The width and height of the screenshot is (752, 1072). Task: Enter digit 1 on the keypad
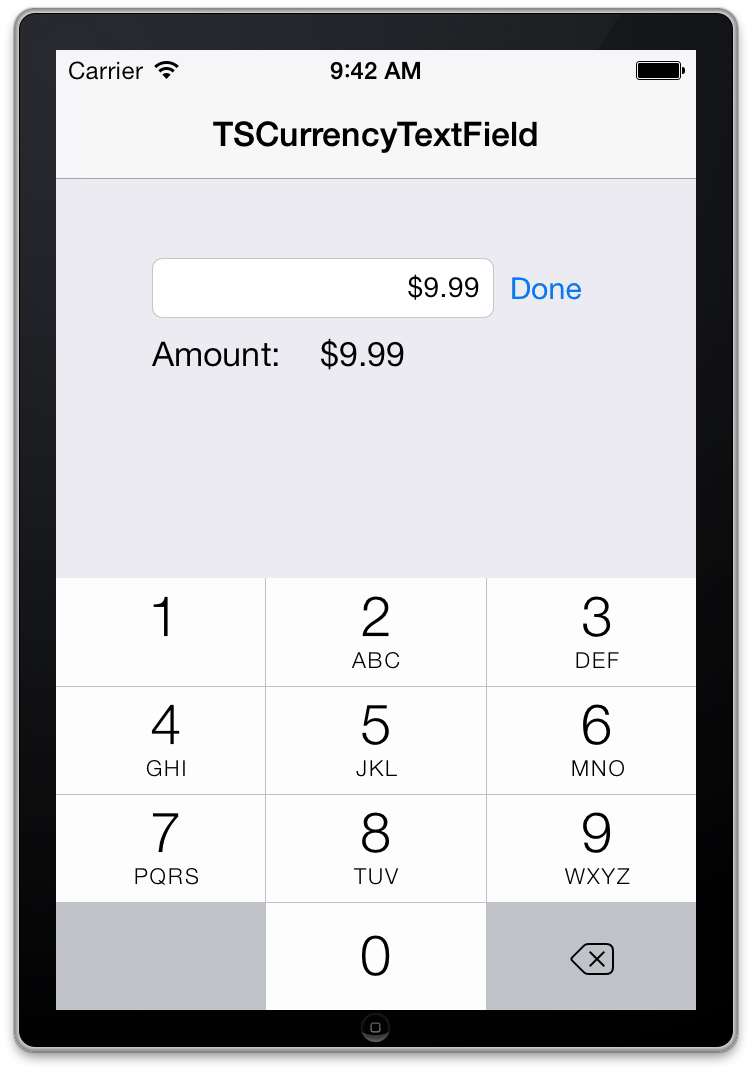161,632
